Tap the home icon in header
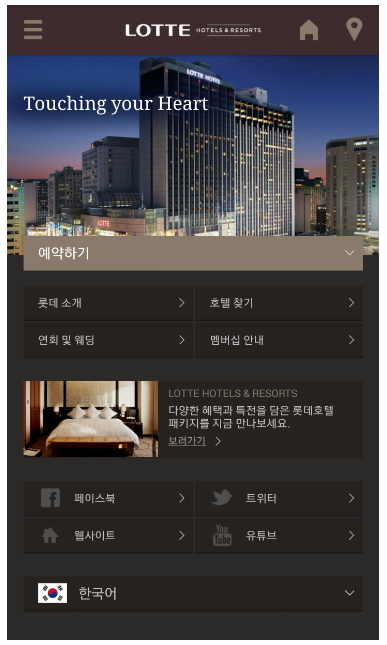 (308, 30)
